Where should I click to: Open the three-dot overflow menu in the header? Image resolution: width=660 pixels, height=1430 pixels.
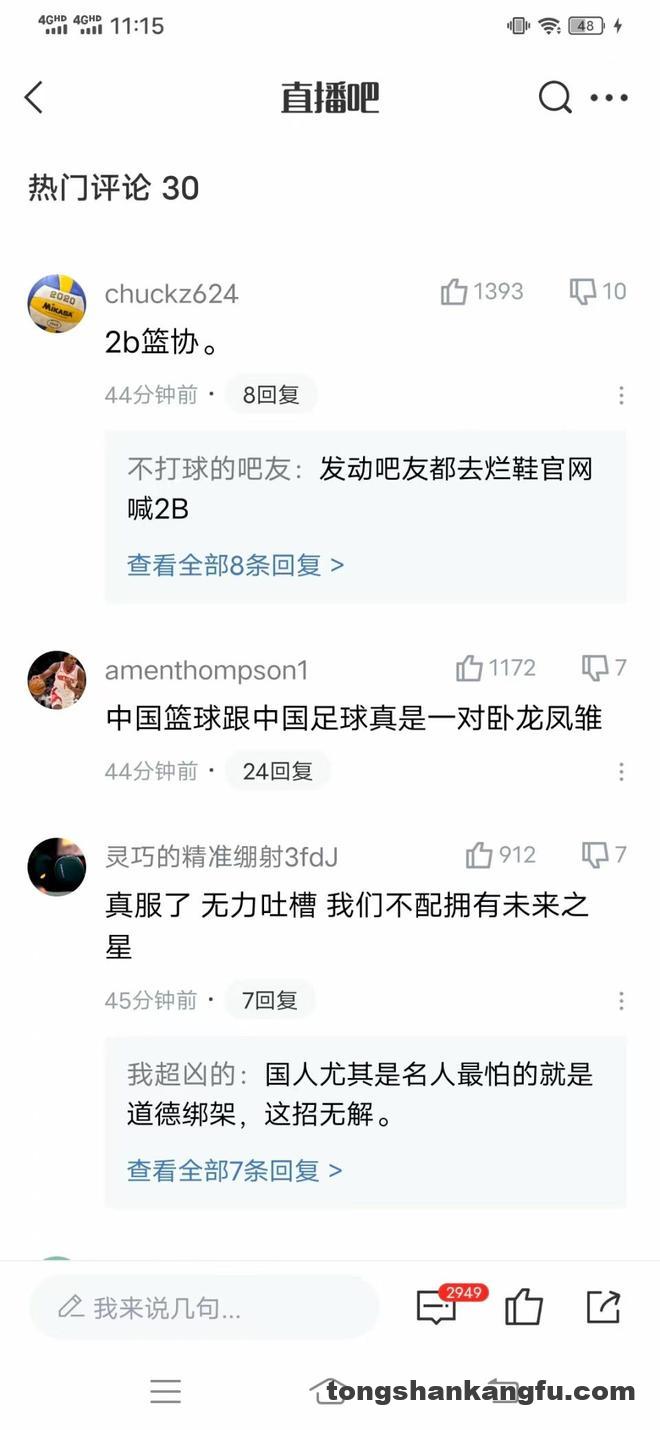(609, 98)
